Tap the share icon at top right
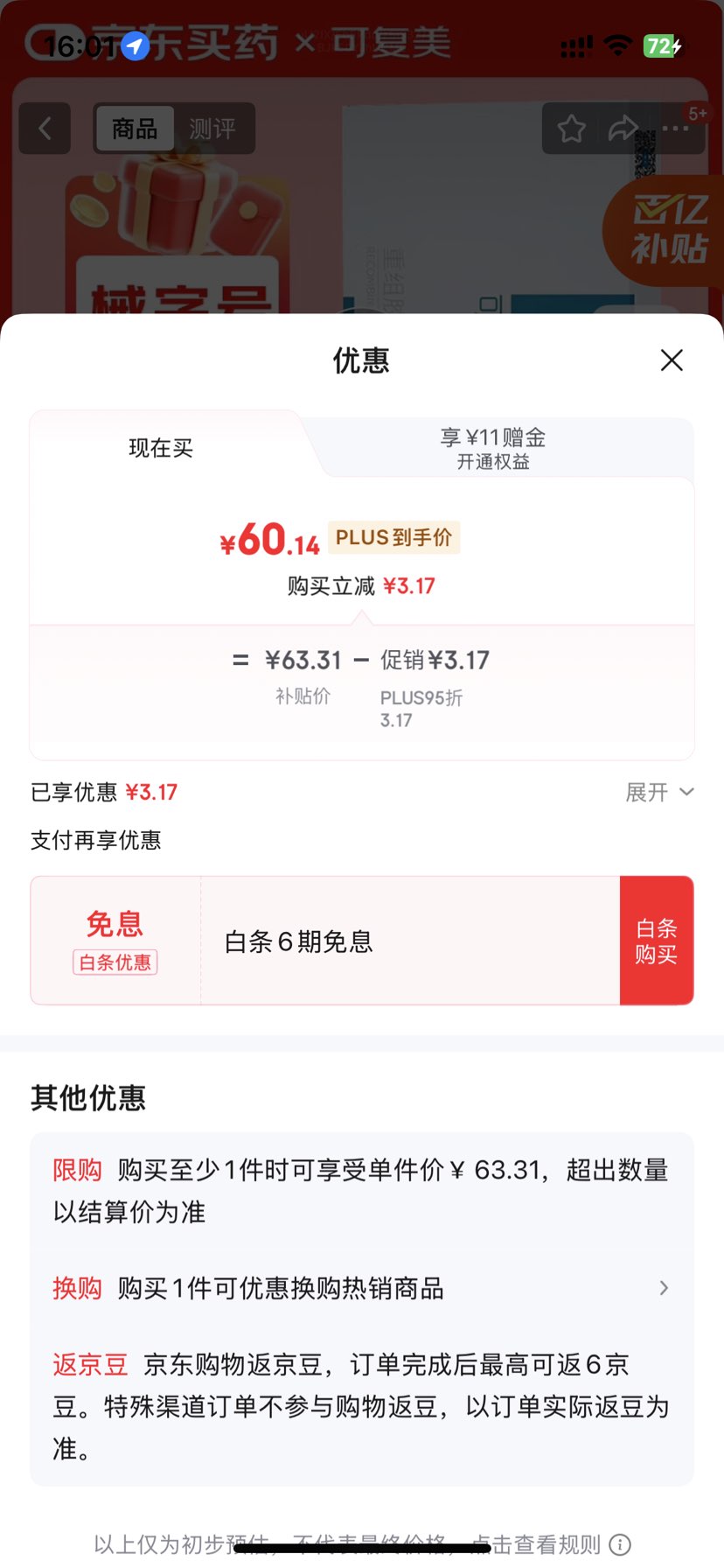 (x=623, y=128)
